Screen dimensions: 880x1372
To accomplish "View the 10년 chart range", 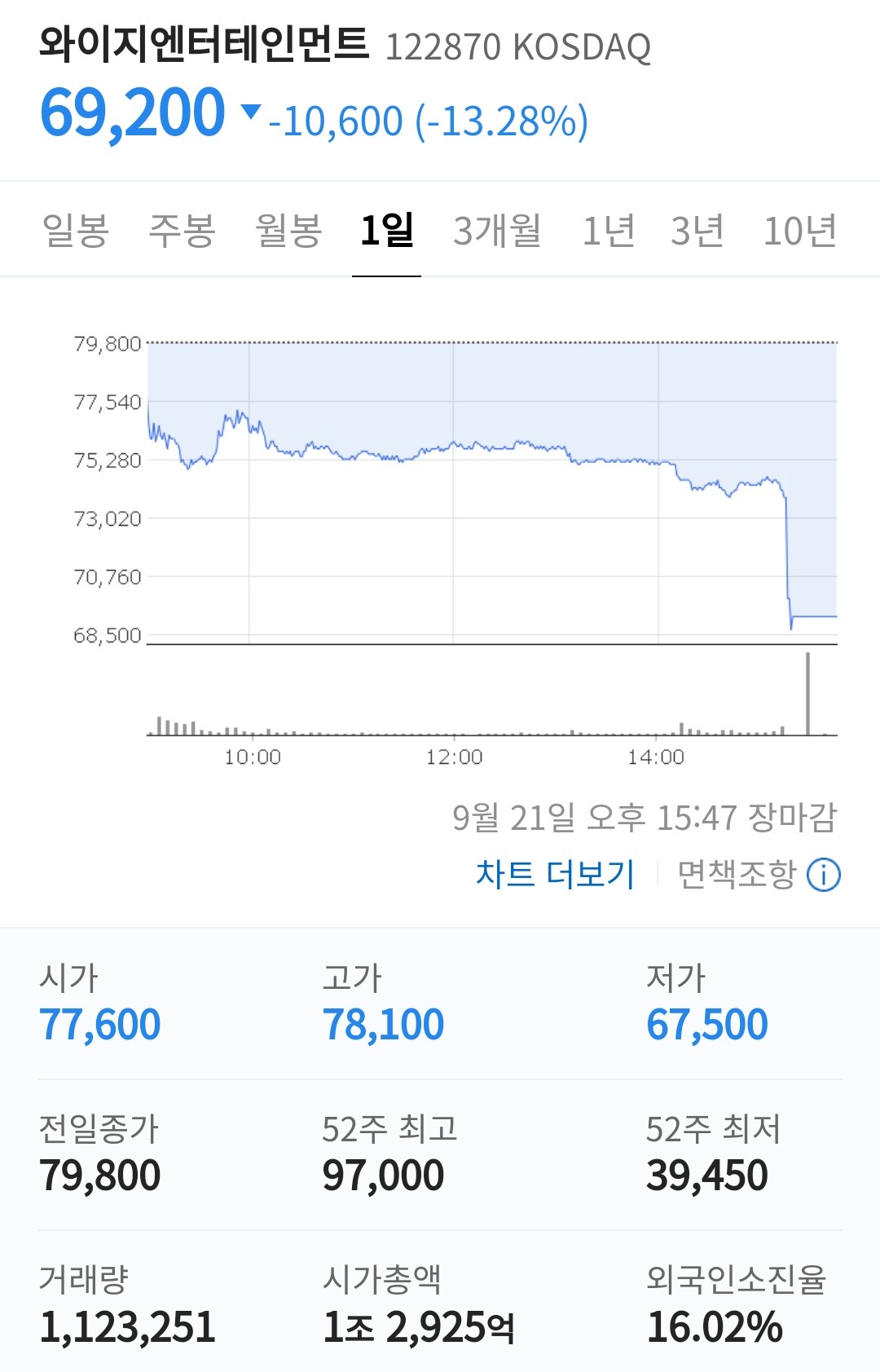I will click(x=799, y=231).
